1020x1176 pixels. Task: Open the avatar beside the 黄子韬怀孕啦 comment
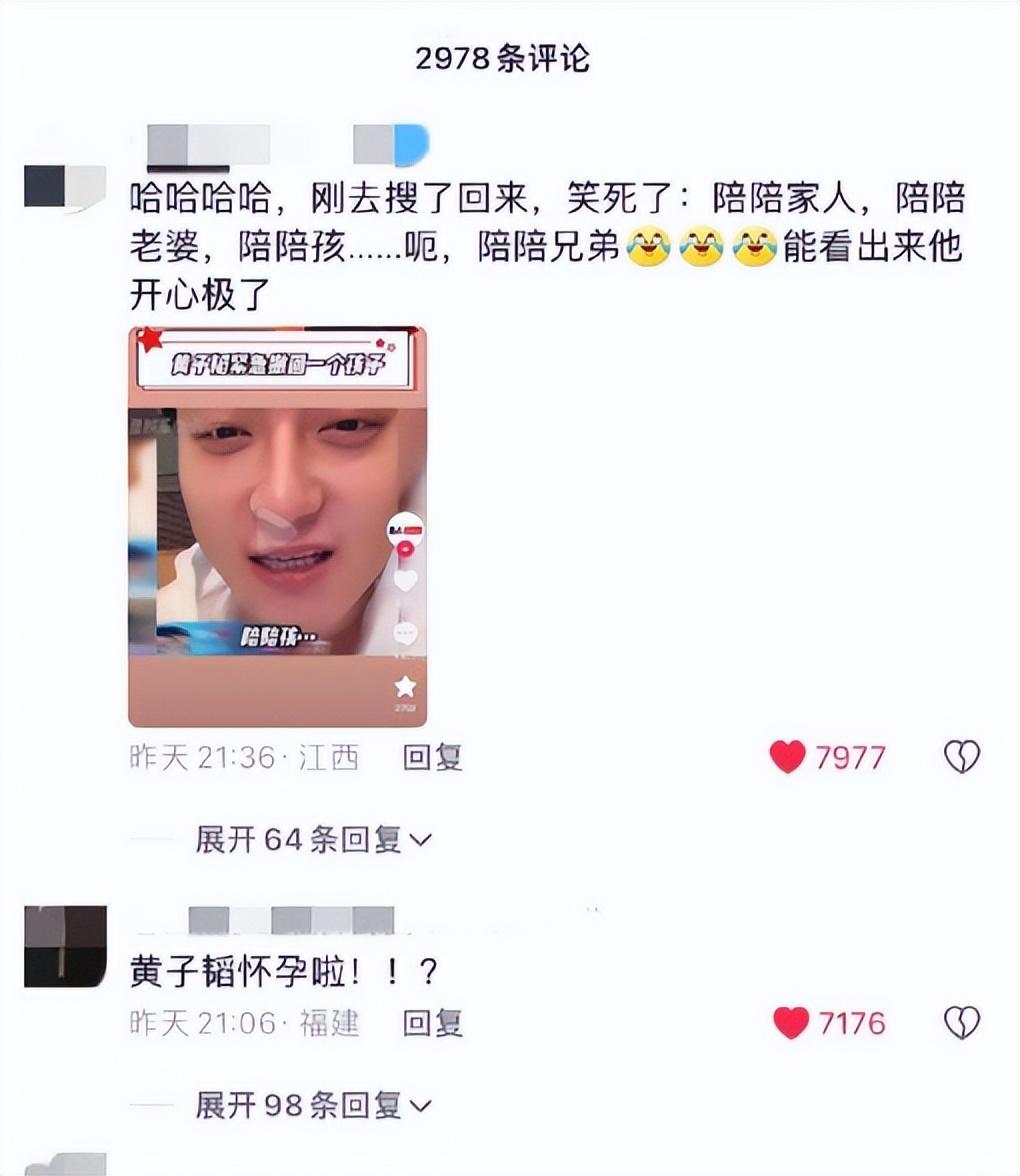65,947
